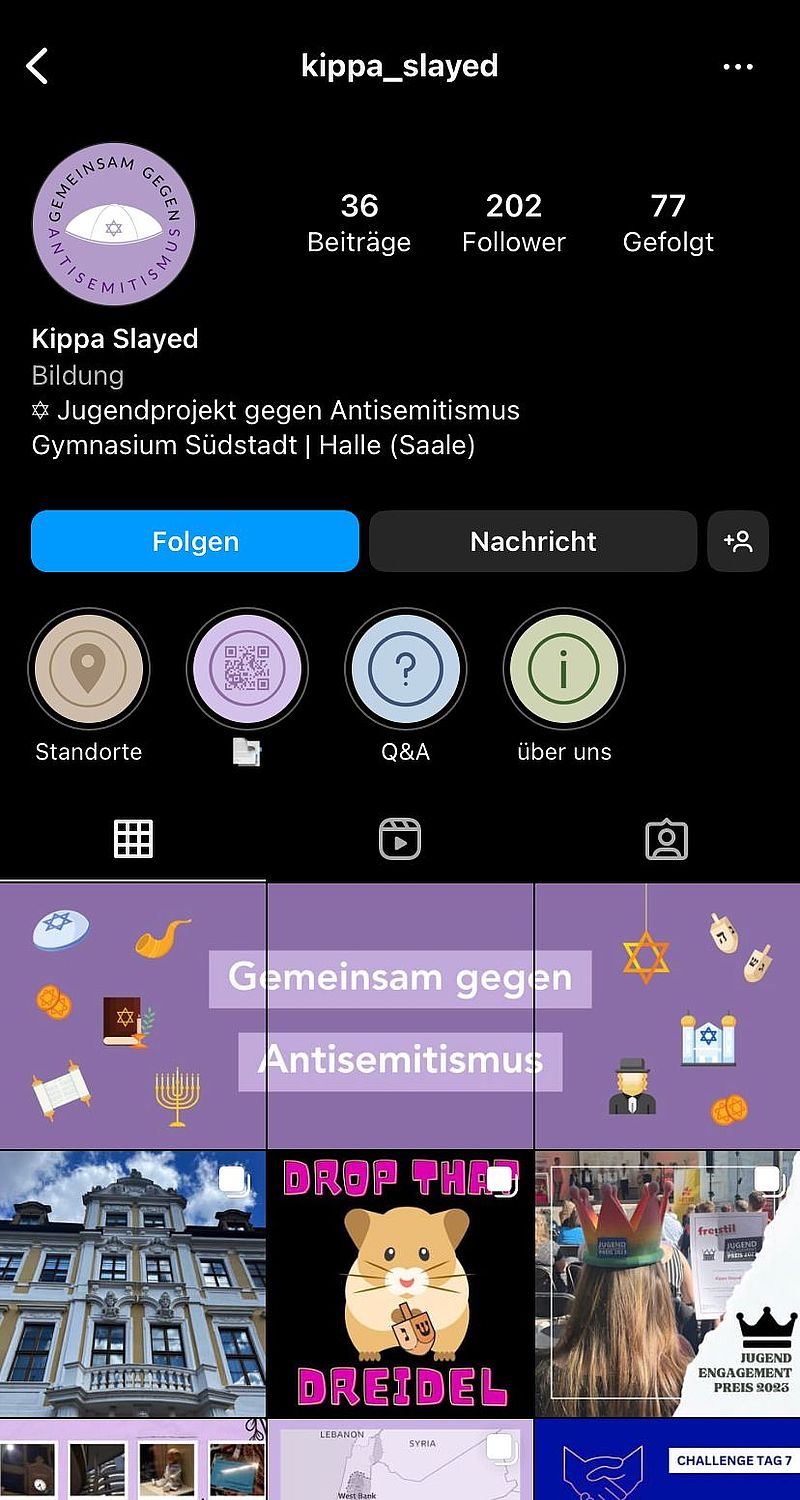The height and width of the screenshot is (1500, 800).
Task: Switch to the posts grid icon
Action: click(133, 840)
